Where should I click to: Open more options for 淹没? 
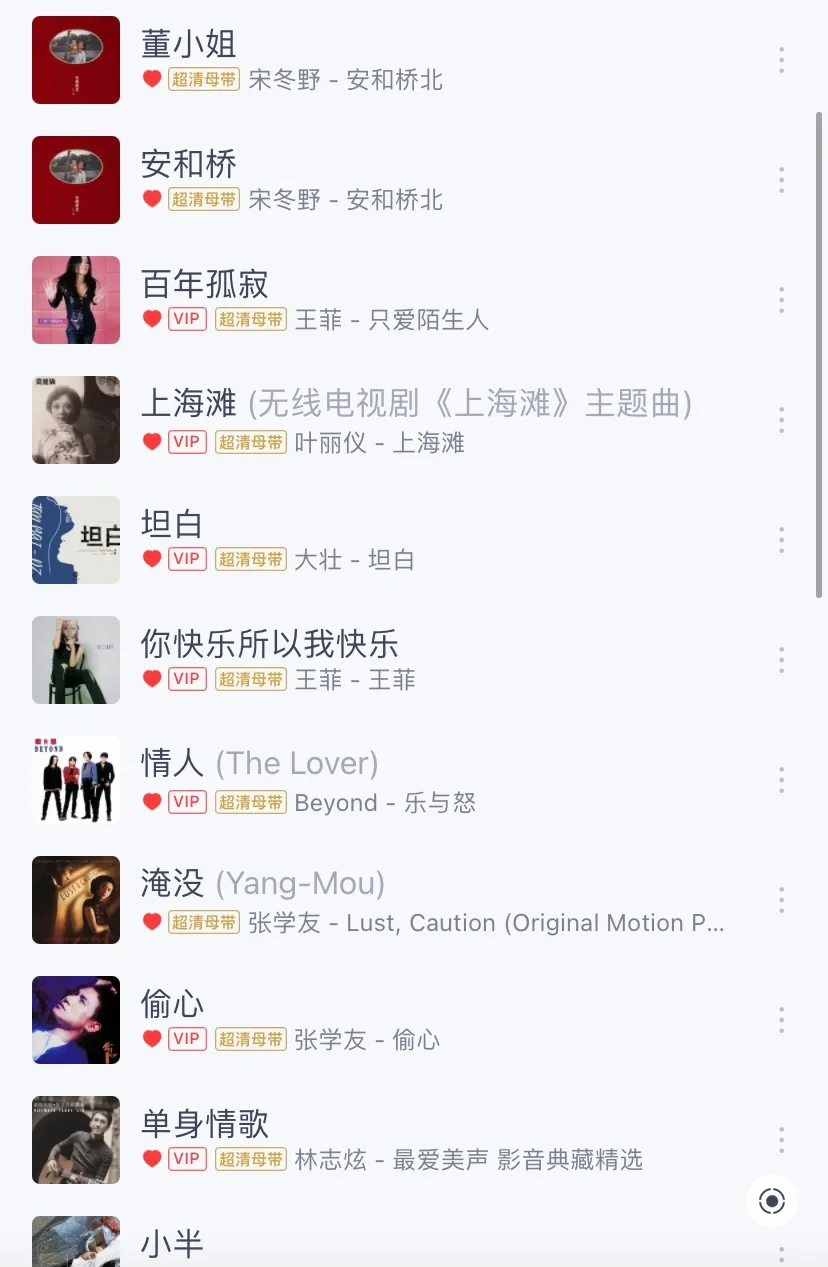click(x=781, y=900)
